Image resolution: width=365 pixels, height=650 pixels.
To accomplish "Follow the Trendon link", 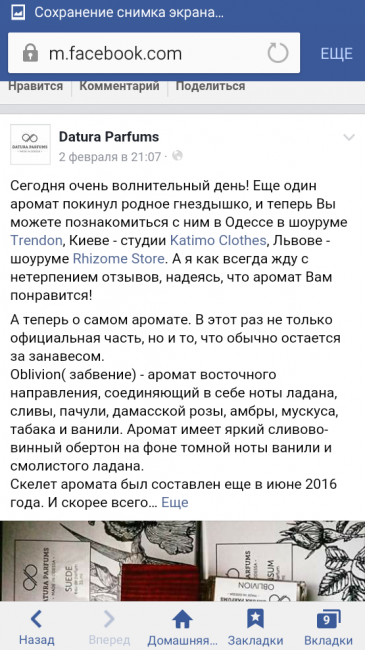I will pos(36,240).
